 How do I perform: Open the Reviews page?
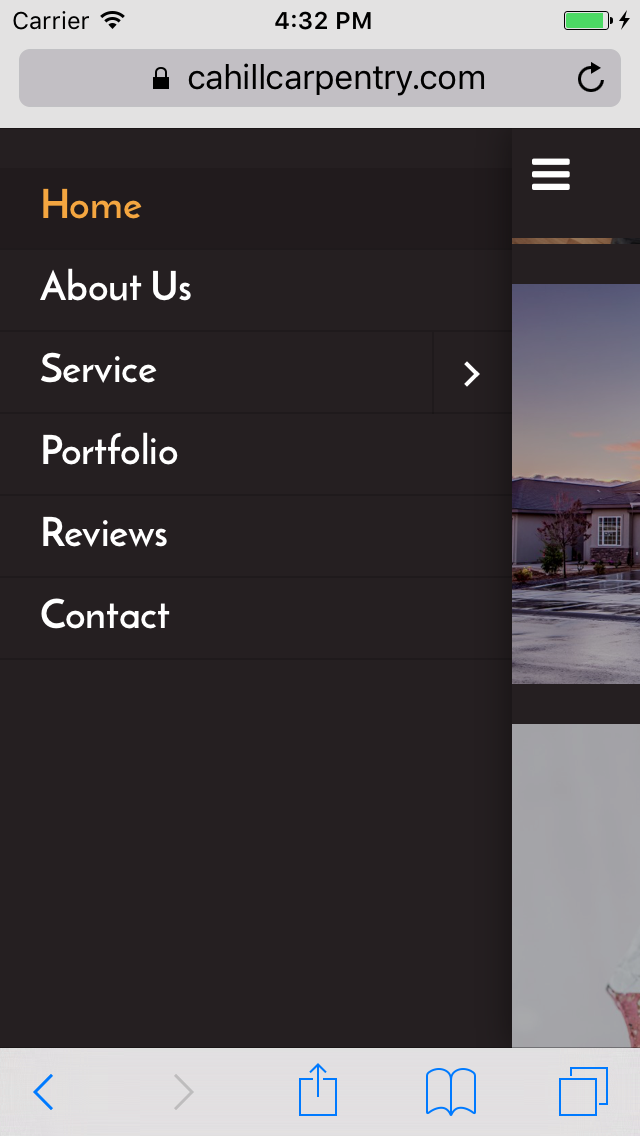pos(104,534)
